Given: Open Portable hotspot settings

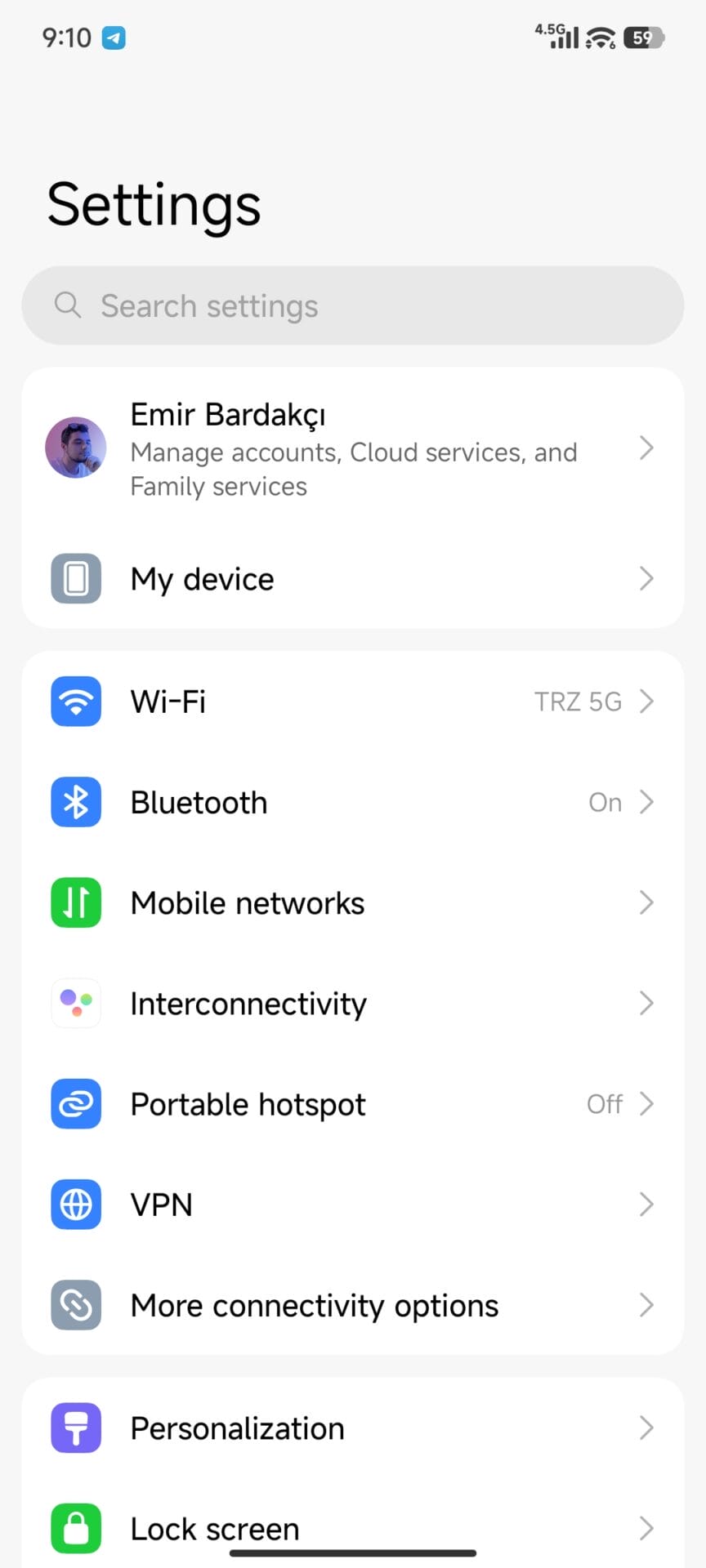Looking at the screenshot, I should tap(352, 1104).
